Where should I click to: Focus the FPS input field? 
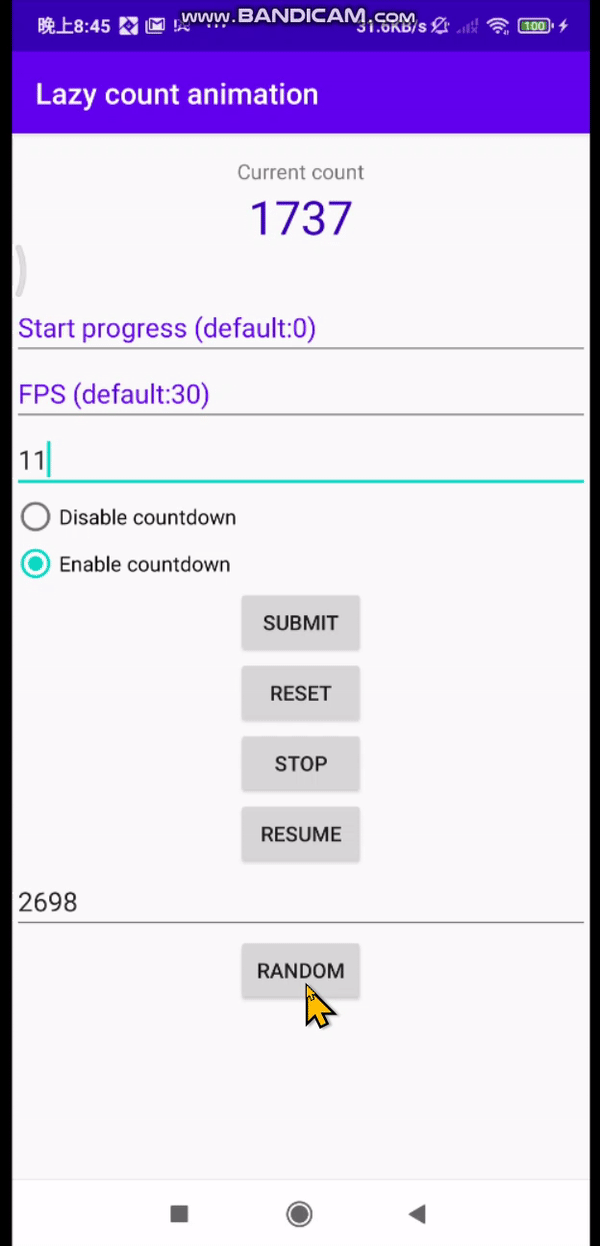coord(300,395)
